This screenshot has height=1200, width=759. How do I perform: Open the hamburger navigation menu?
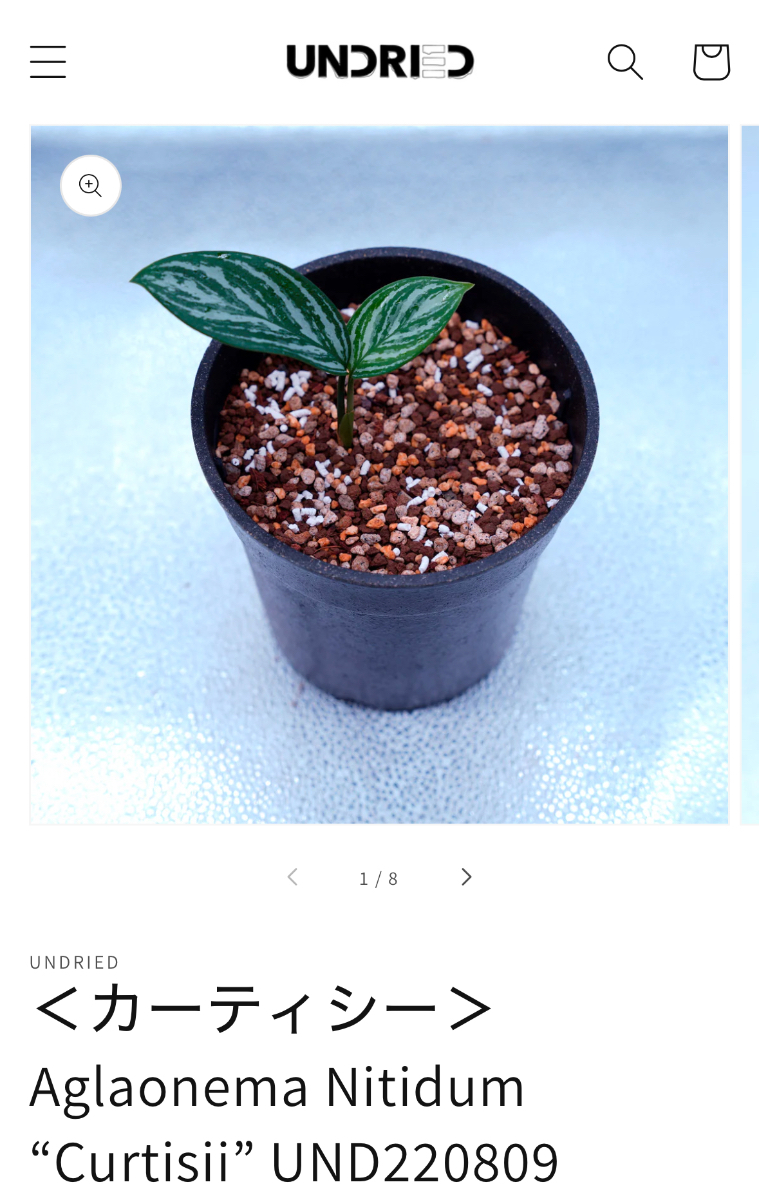click(x=47, y=62)
